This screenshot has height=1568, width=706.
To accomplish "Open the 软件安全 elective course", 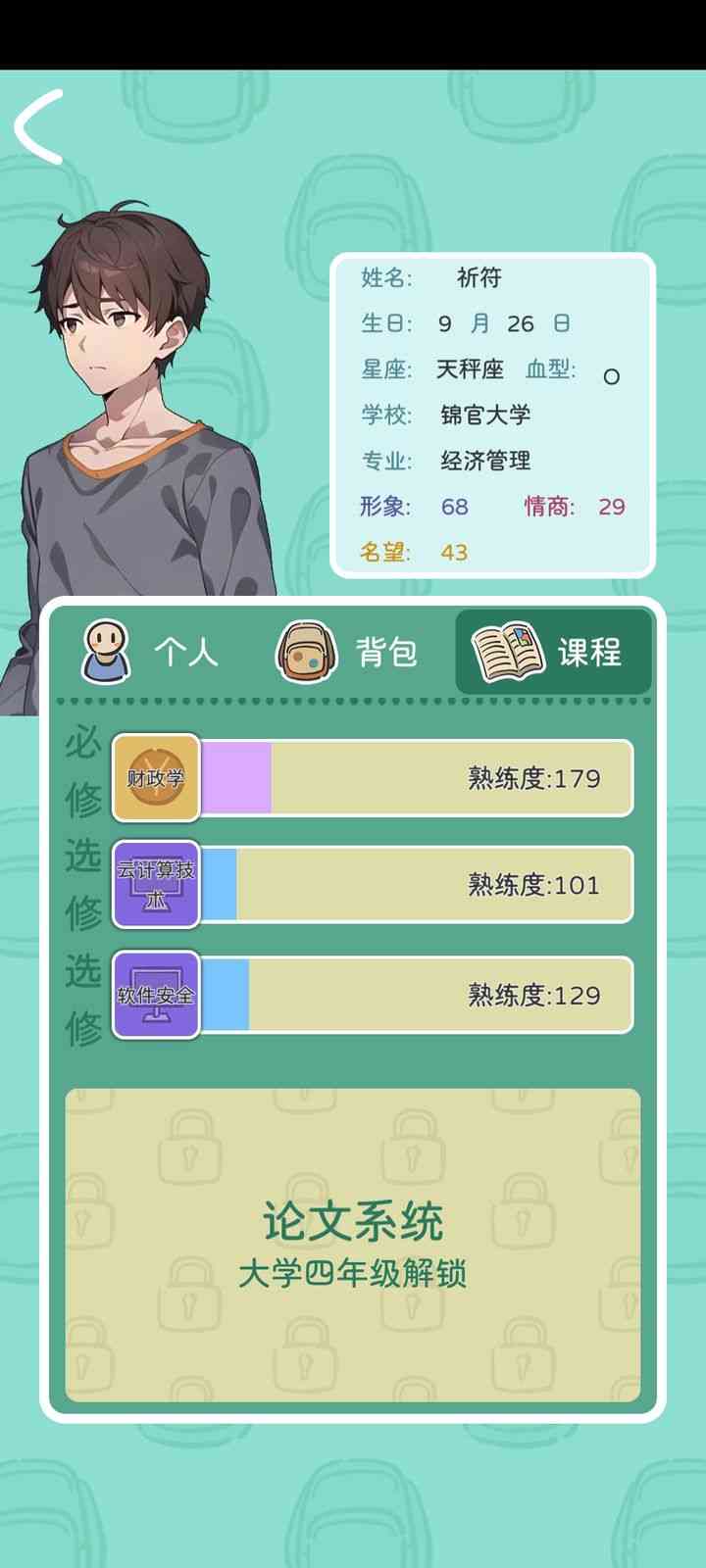I will click(x=157, y=995).
